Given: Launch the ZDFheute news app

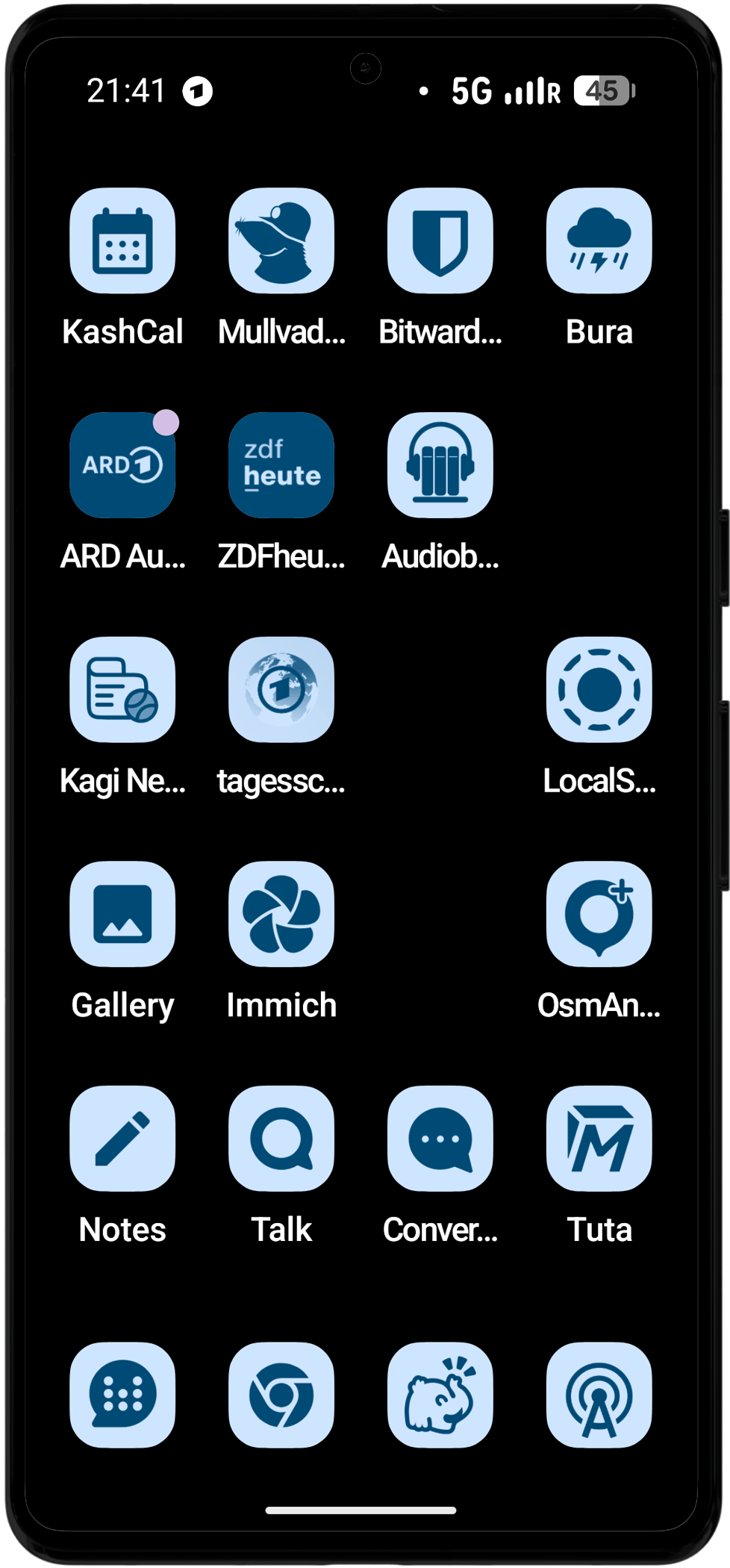Looking at the screenshot, I should click(281, 464).
